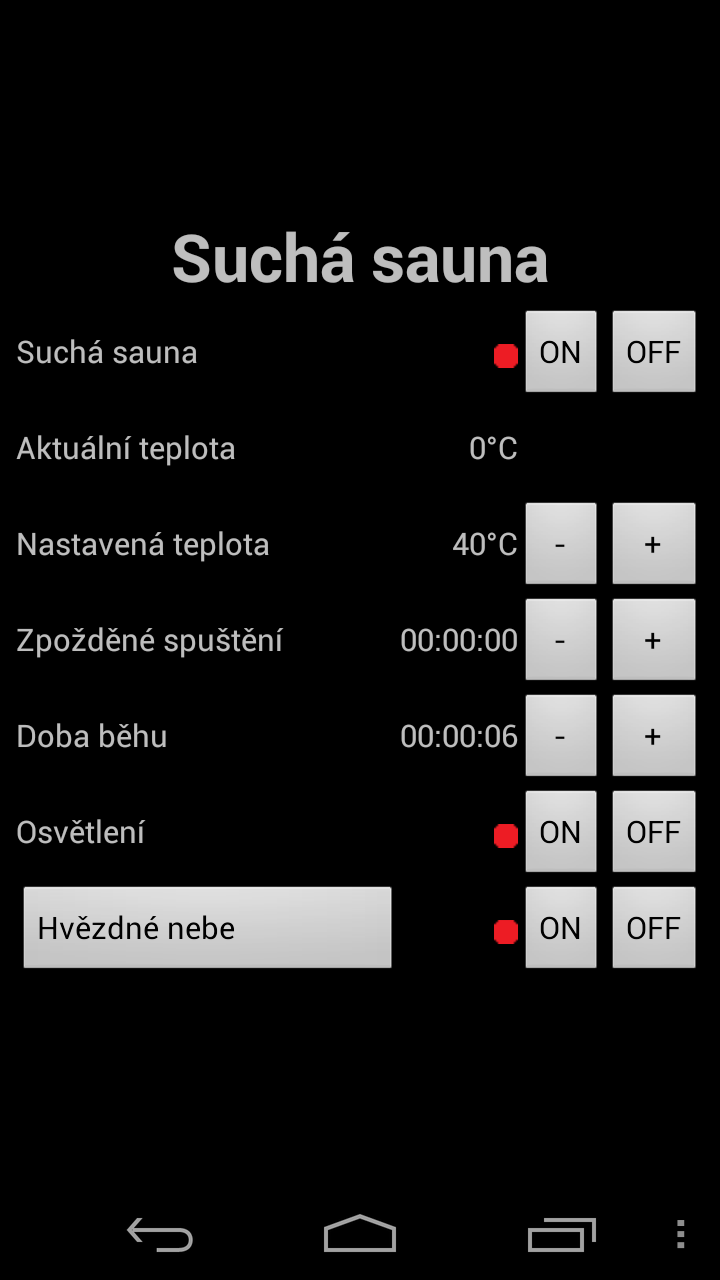Extend Doba běhu with plus button
Screen dimensions: 720x1280
[x=653, y=735]
